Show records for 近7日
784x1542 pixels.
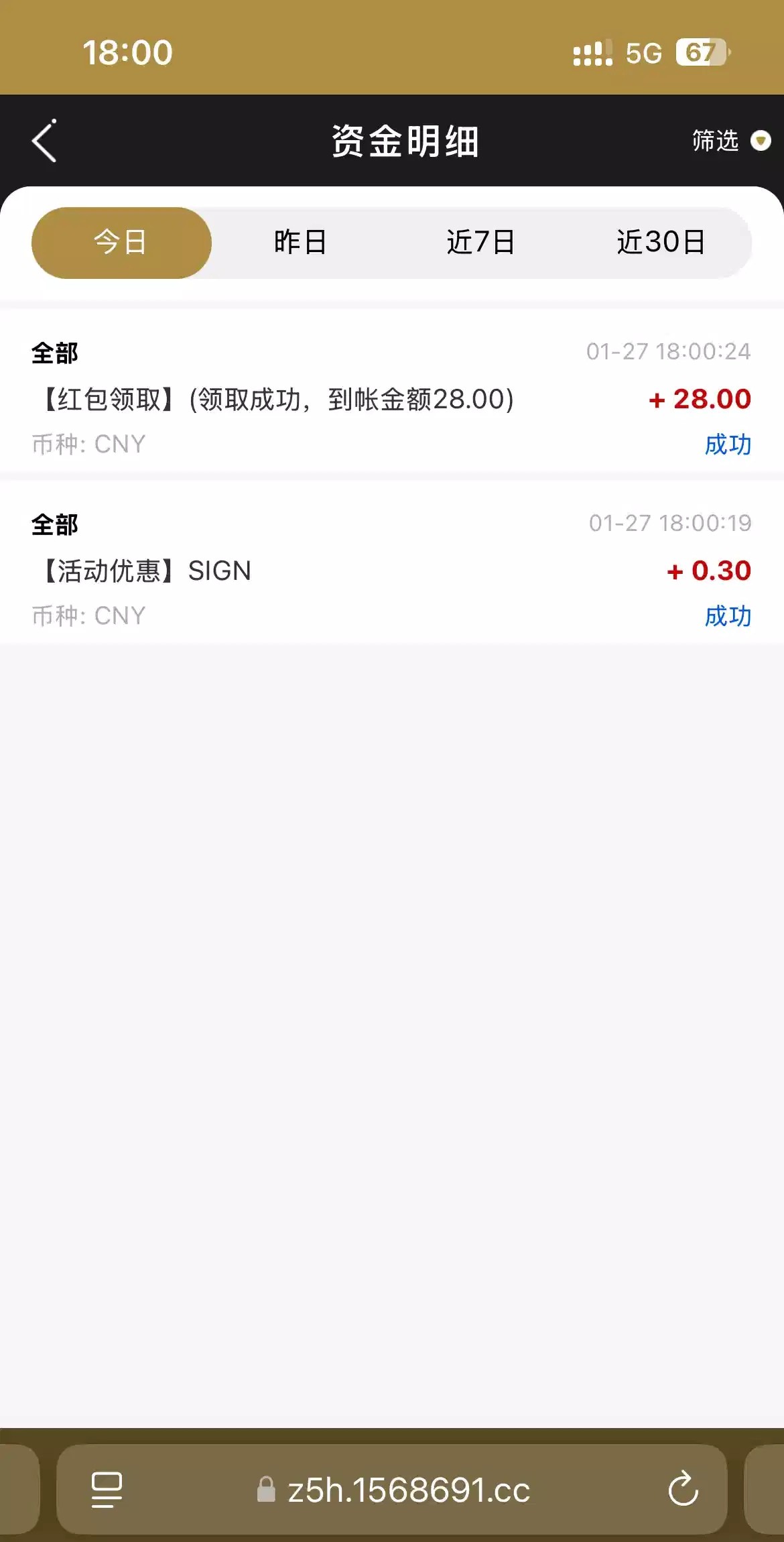[x=480, y=243]
